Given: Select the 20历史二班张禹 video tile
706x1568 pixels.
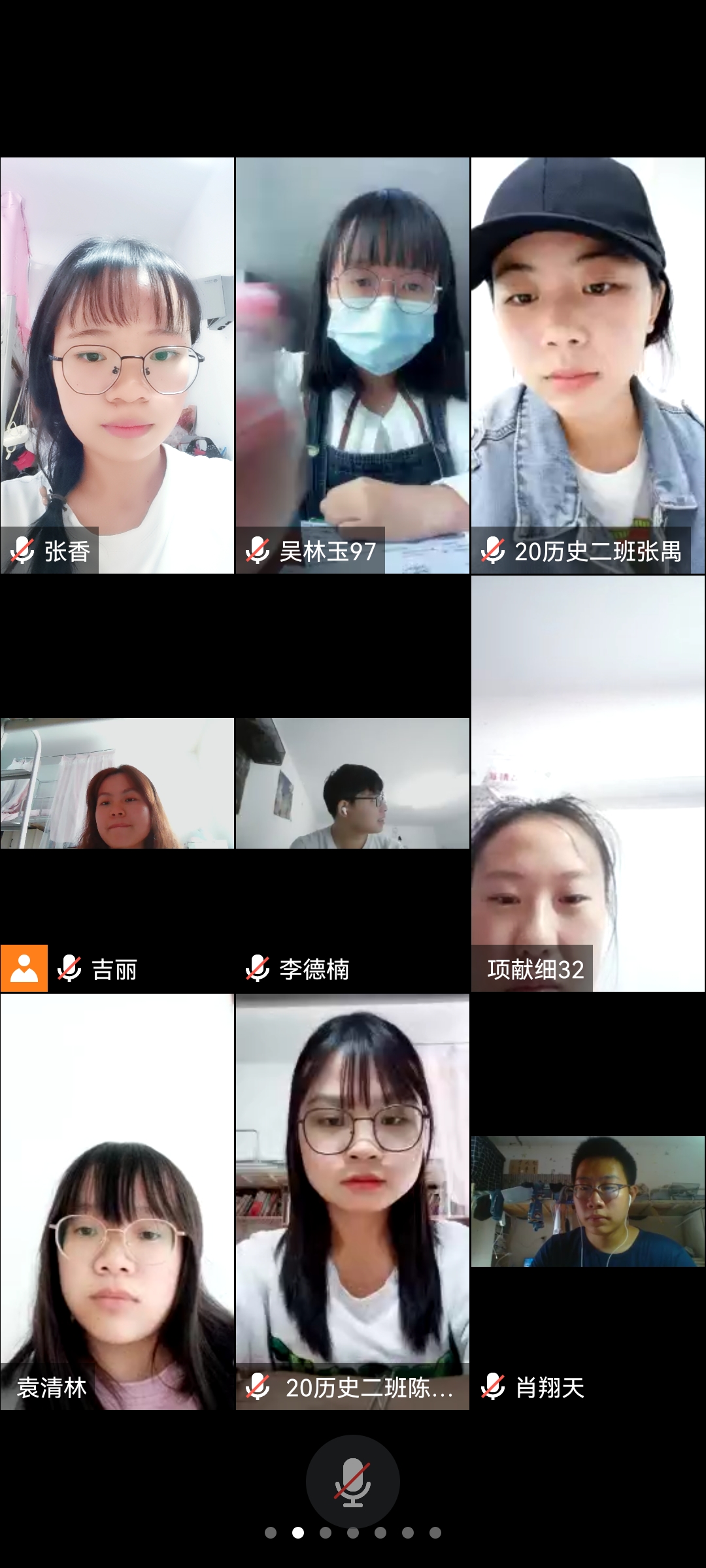Looking at the screenshot, I should pyautogui.click(x=588, y=366).
